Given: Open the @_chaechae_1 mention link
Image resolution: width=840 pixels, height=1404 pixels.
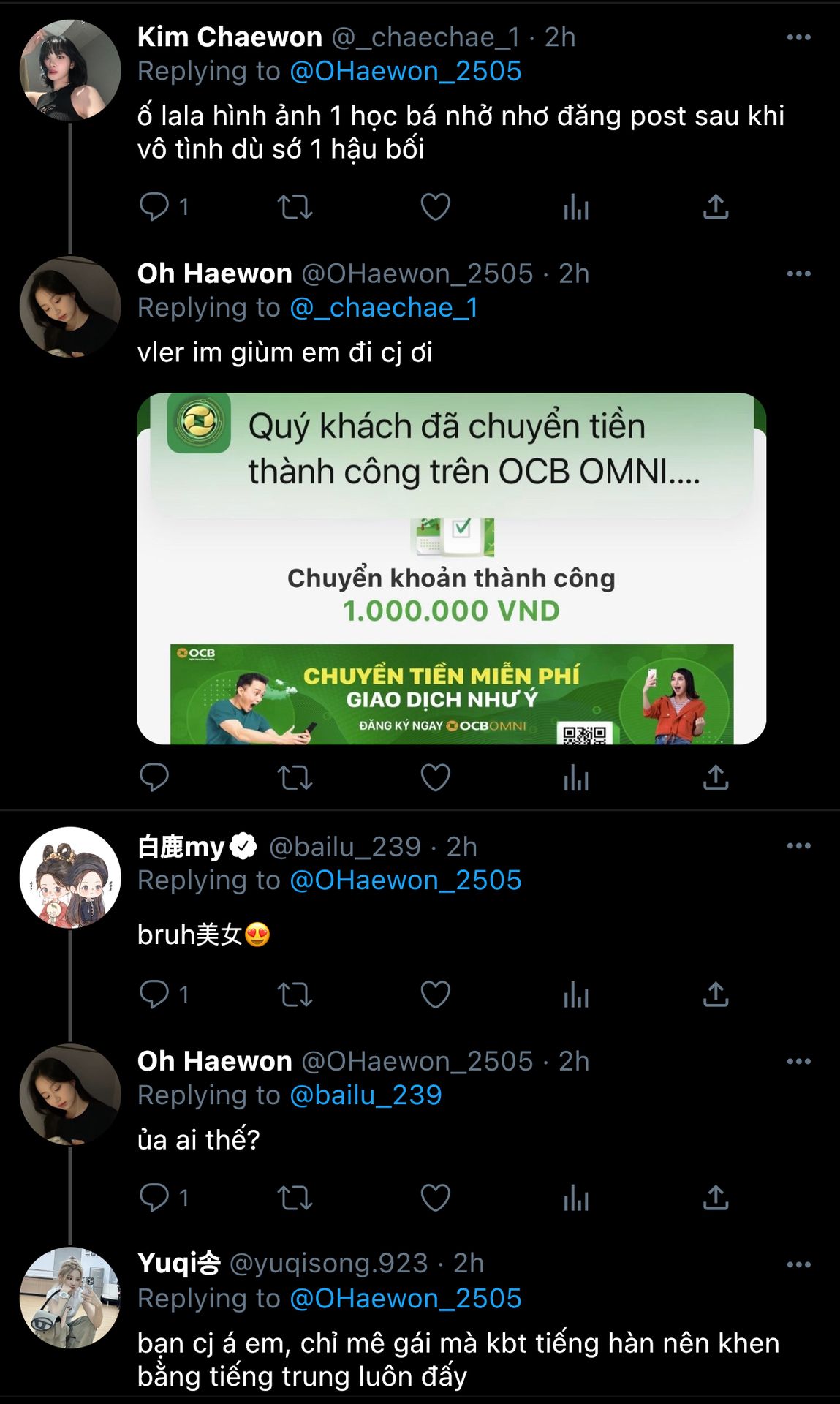Looking at the screenshot, I should point(384,308).
